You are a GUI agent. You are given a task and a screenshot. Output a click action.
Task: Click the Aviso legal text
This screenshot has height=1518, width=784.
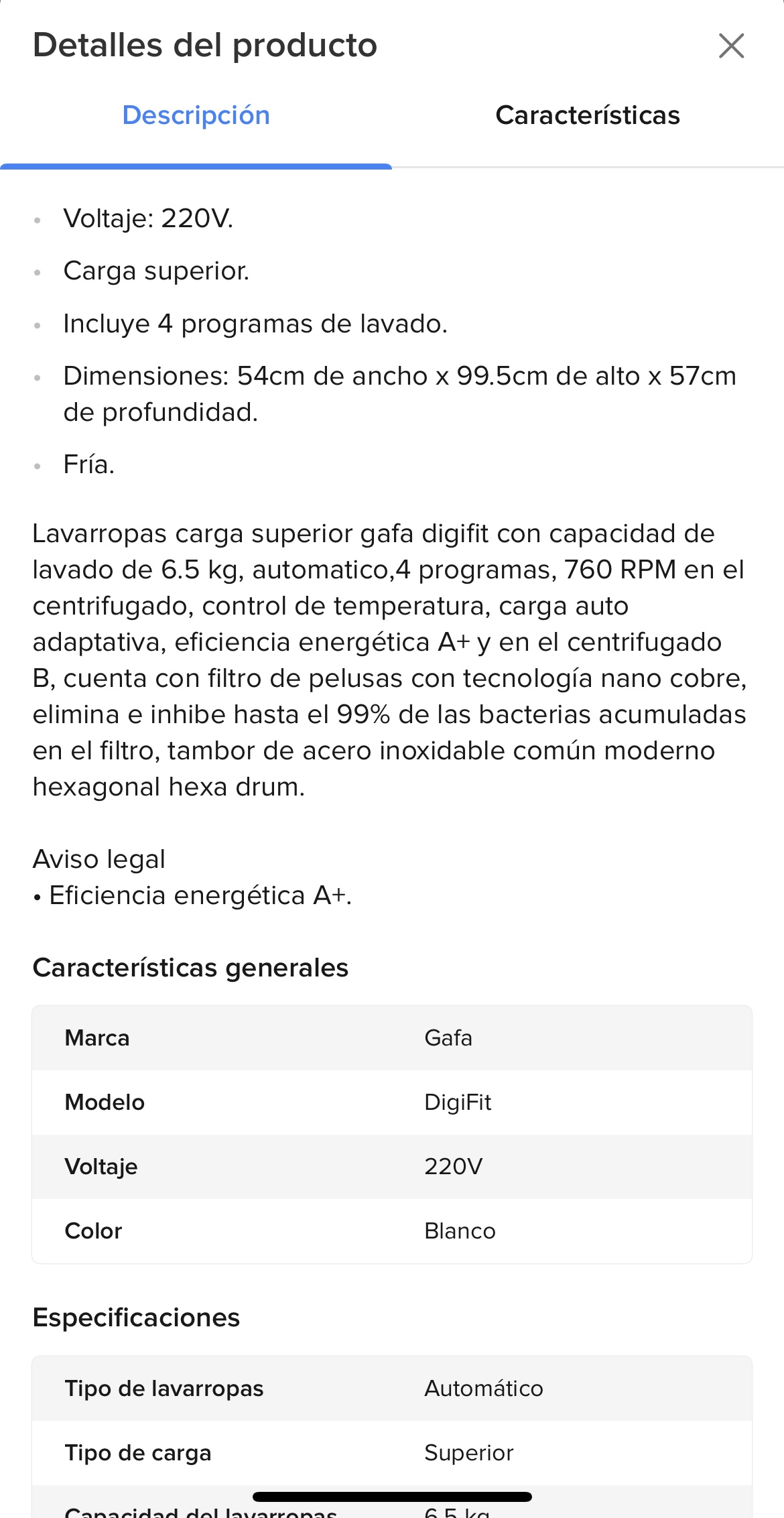point(99,859)
